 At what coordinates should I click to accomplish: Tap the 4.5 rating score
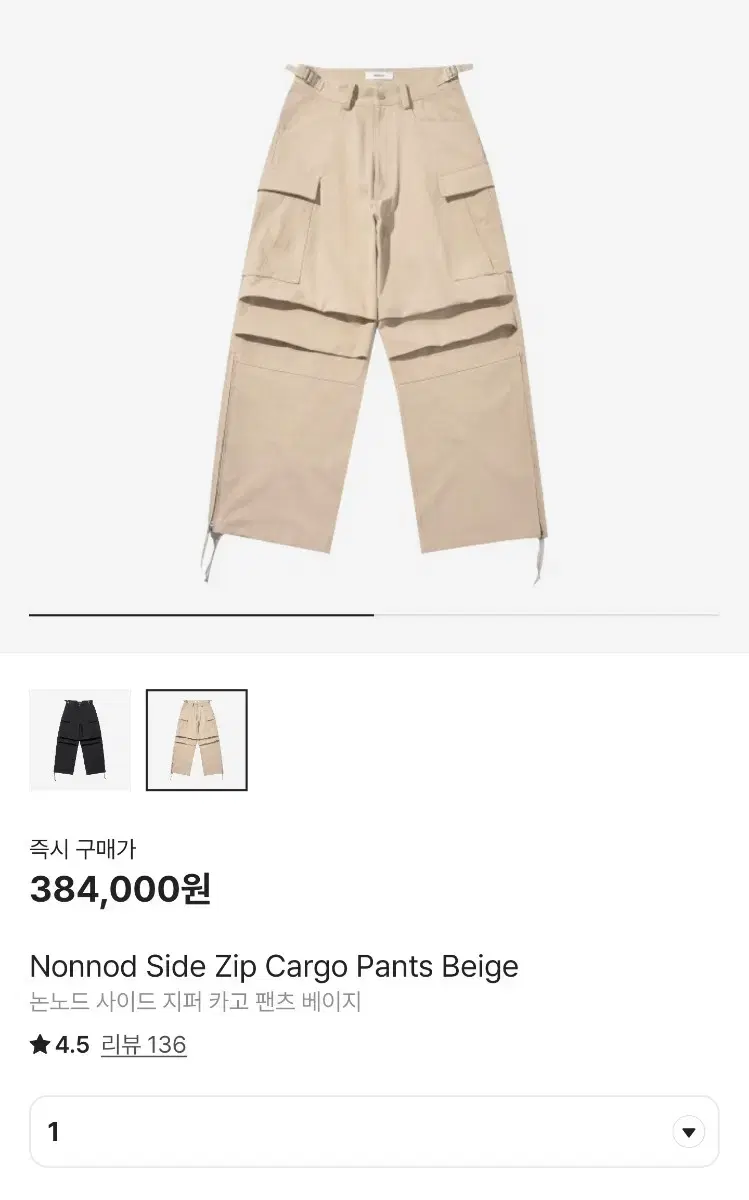tap(68, 1044)
